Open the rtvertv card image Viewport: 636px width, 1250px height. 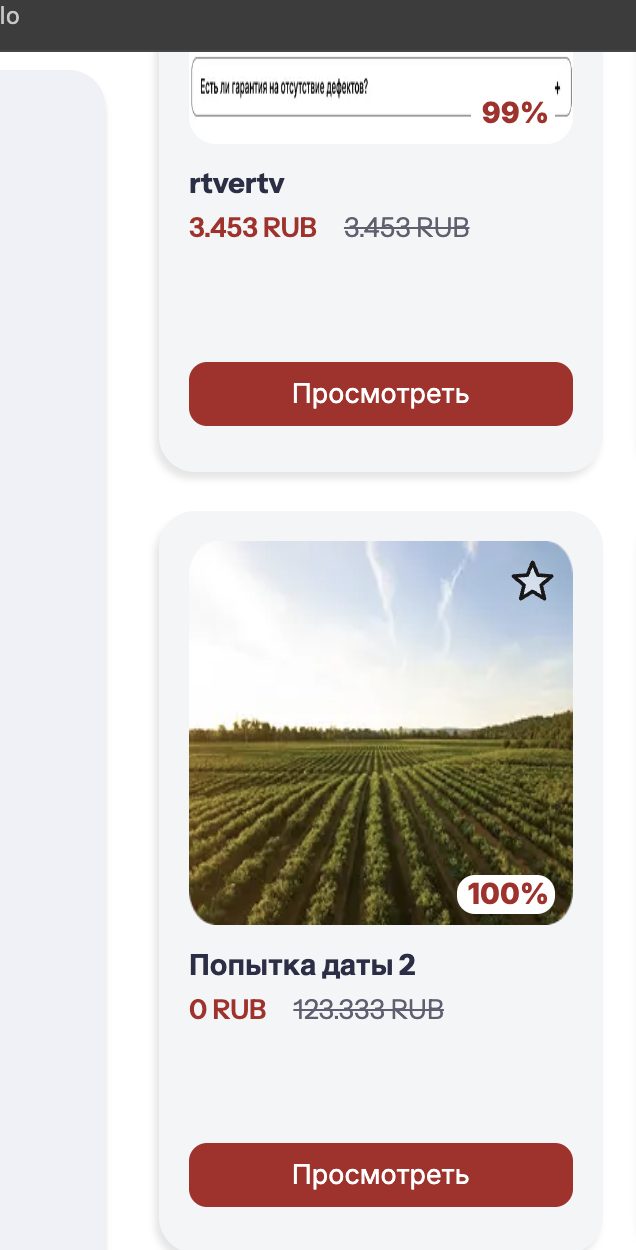[380, 98]
